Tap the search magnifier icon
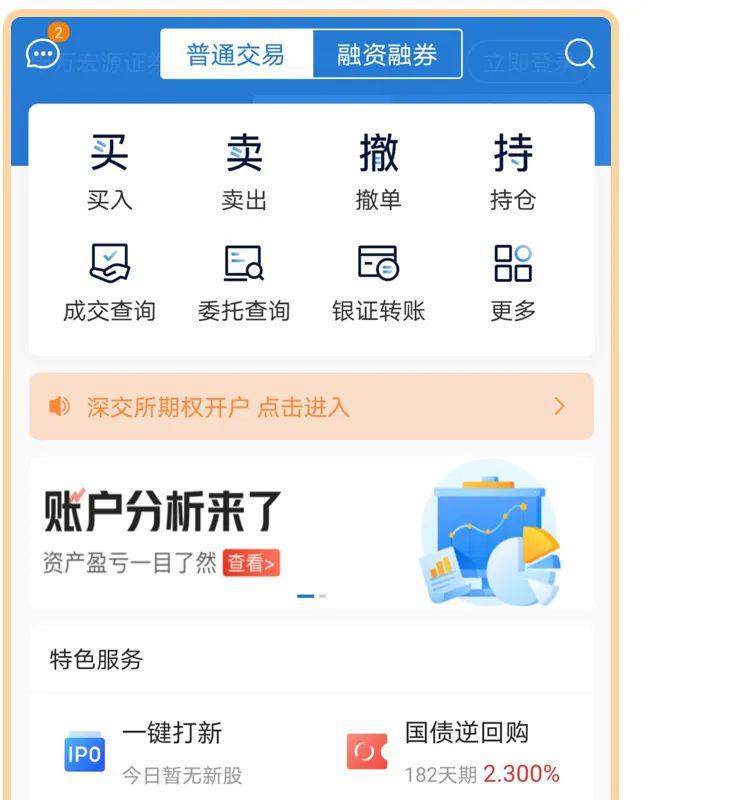The height and width of the screenshot is (800, 750). 580,53
